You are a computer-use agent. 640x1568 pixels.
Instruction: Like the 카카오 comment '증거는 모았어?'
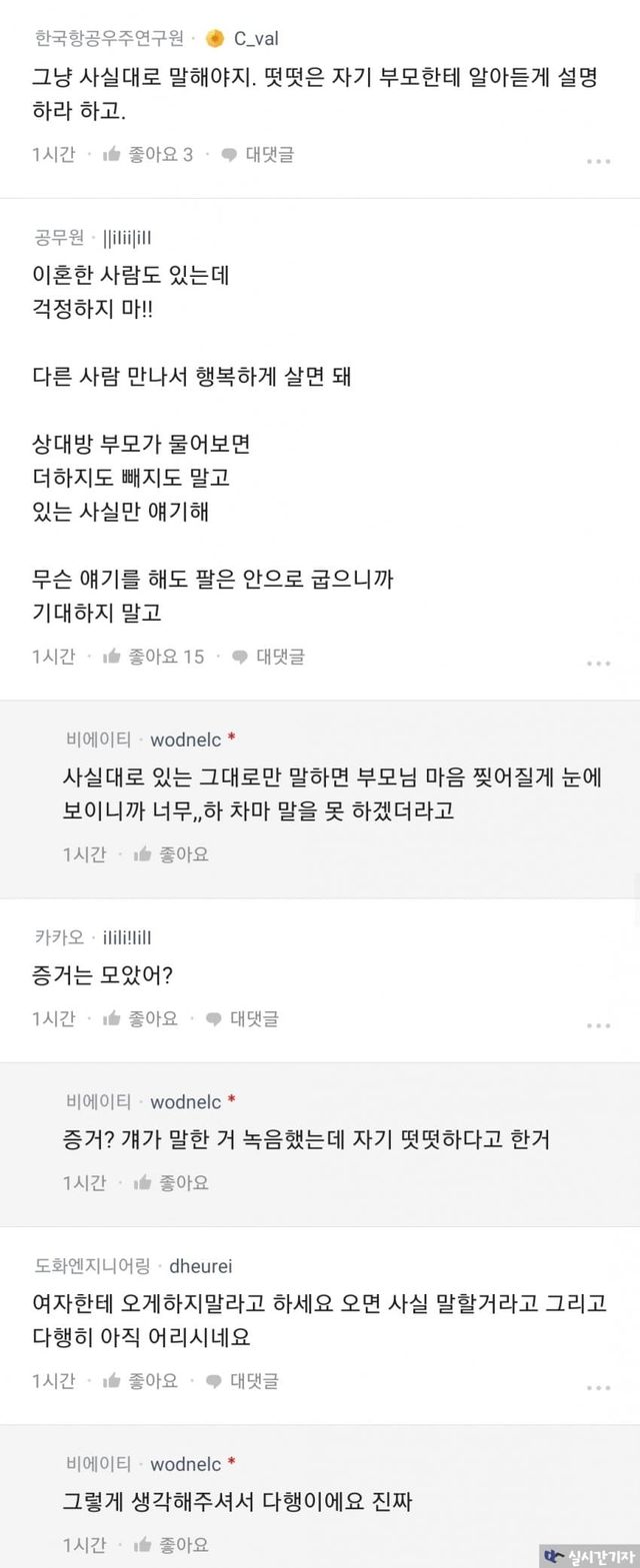pyautogui.click(x=140, y=1018)
